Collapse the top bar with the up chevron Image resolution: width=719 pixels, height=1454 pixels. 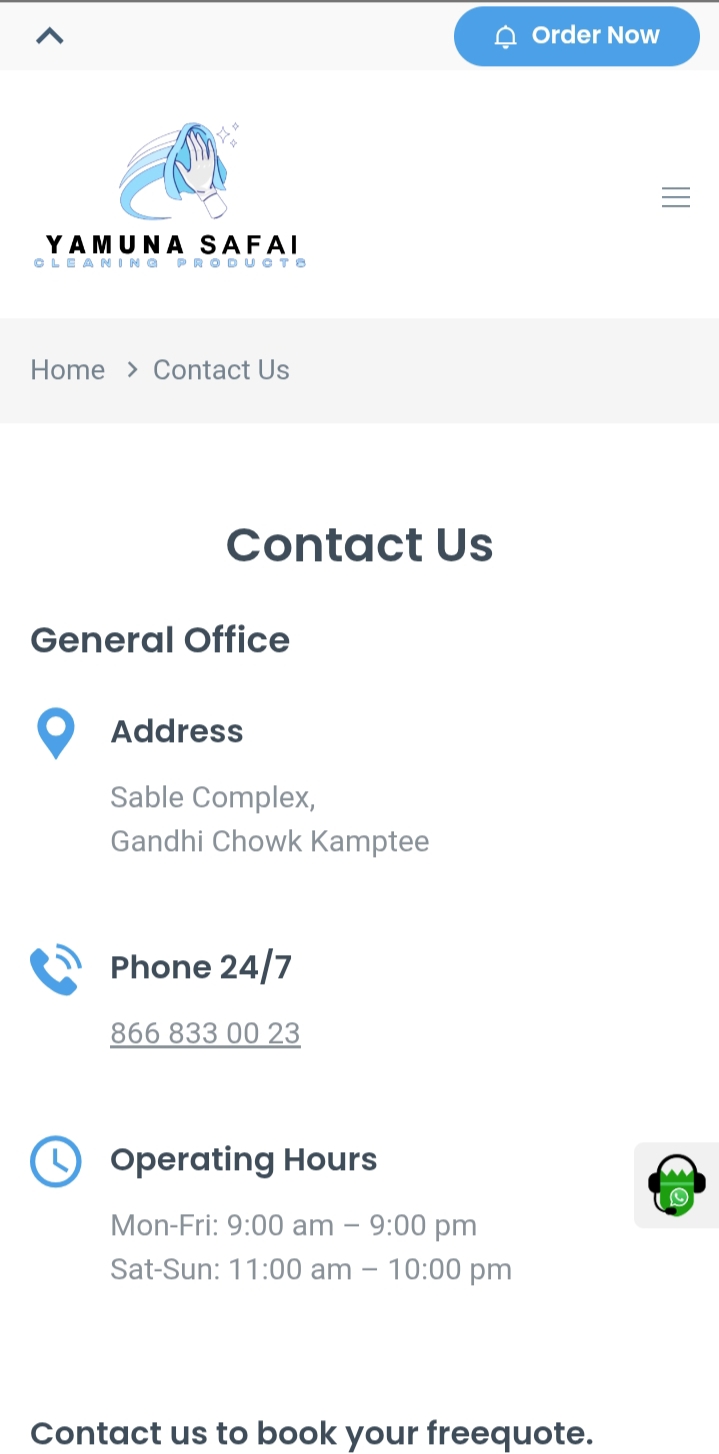(49, 36)
